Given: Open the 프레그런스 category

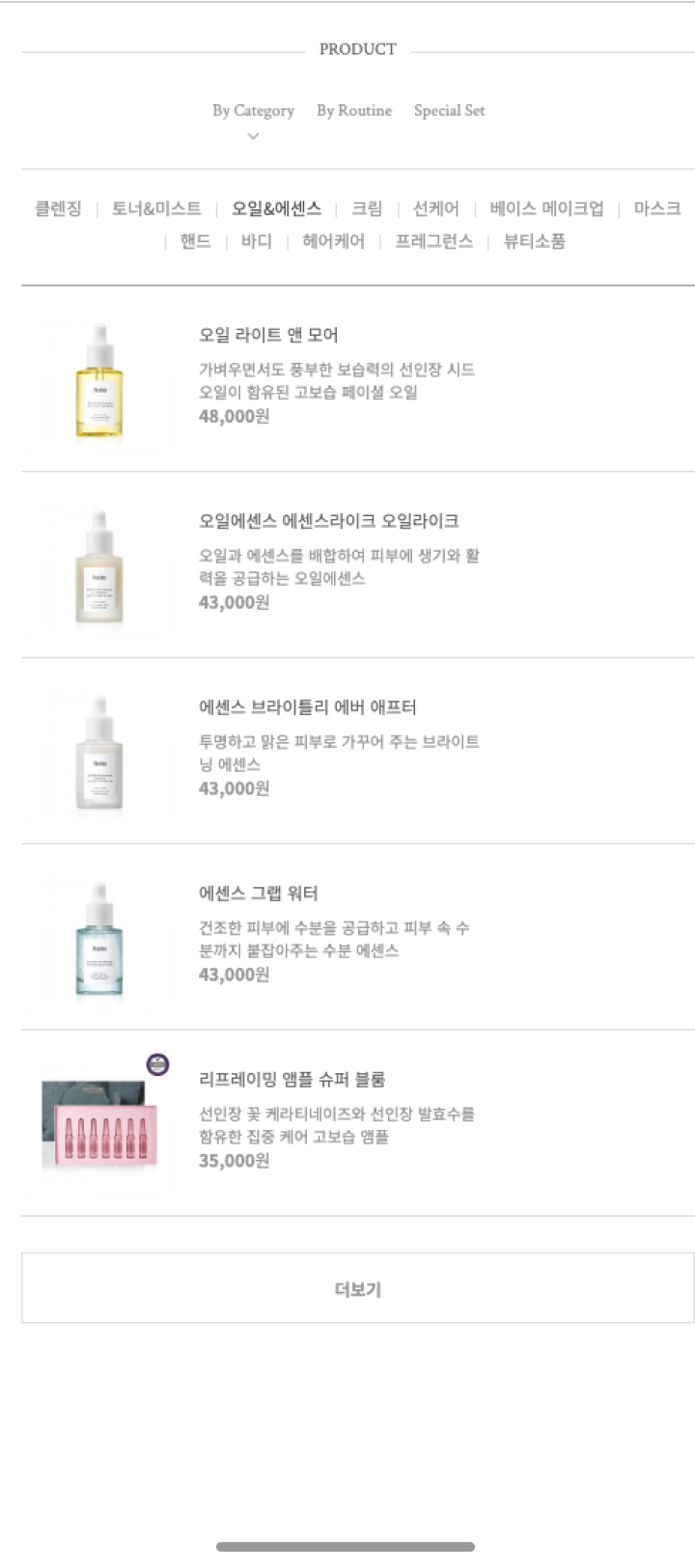Looking at the screenshot, I should [433, 241].
